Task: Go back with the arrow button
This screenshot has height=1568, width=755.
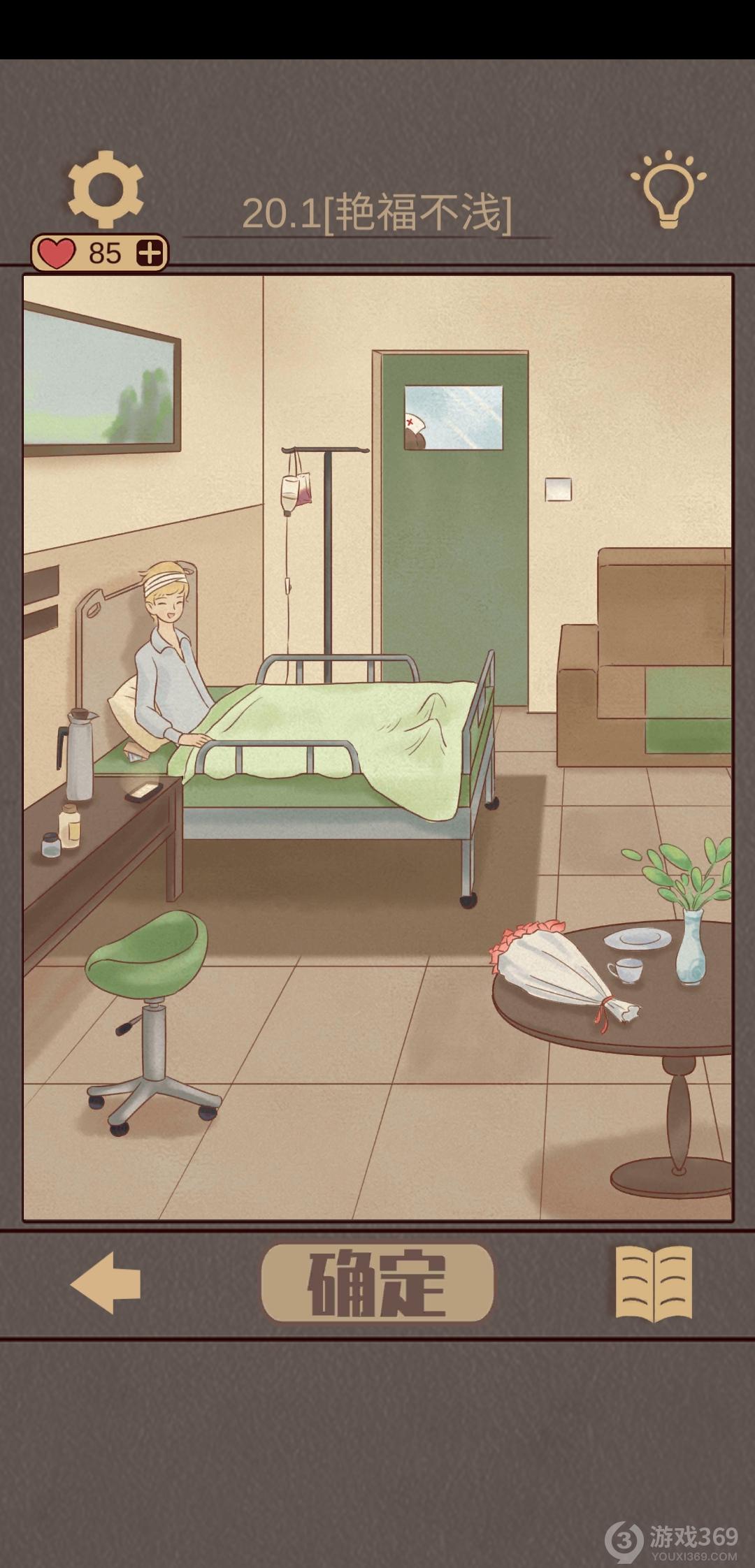Action: [x=106, y=1283]
